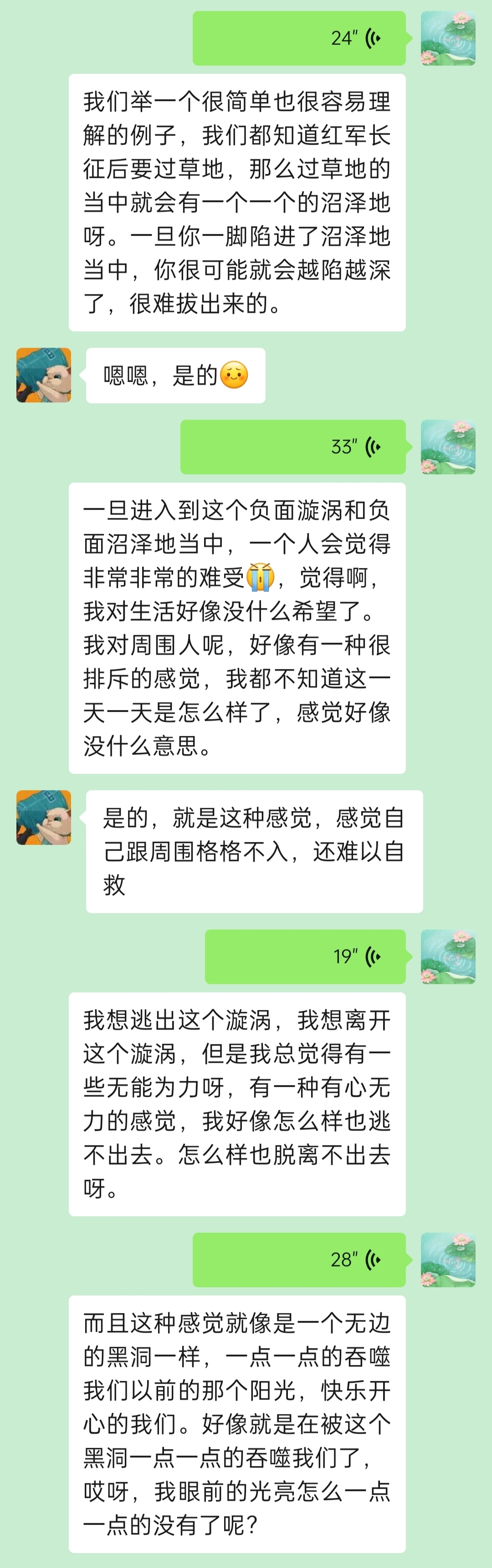Play the 24-second voice message
This screenshot has height=1568, width=492.
pos(299,38)
